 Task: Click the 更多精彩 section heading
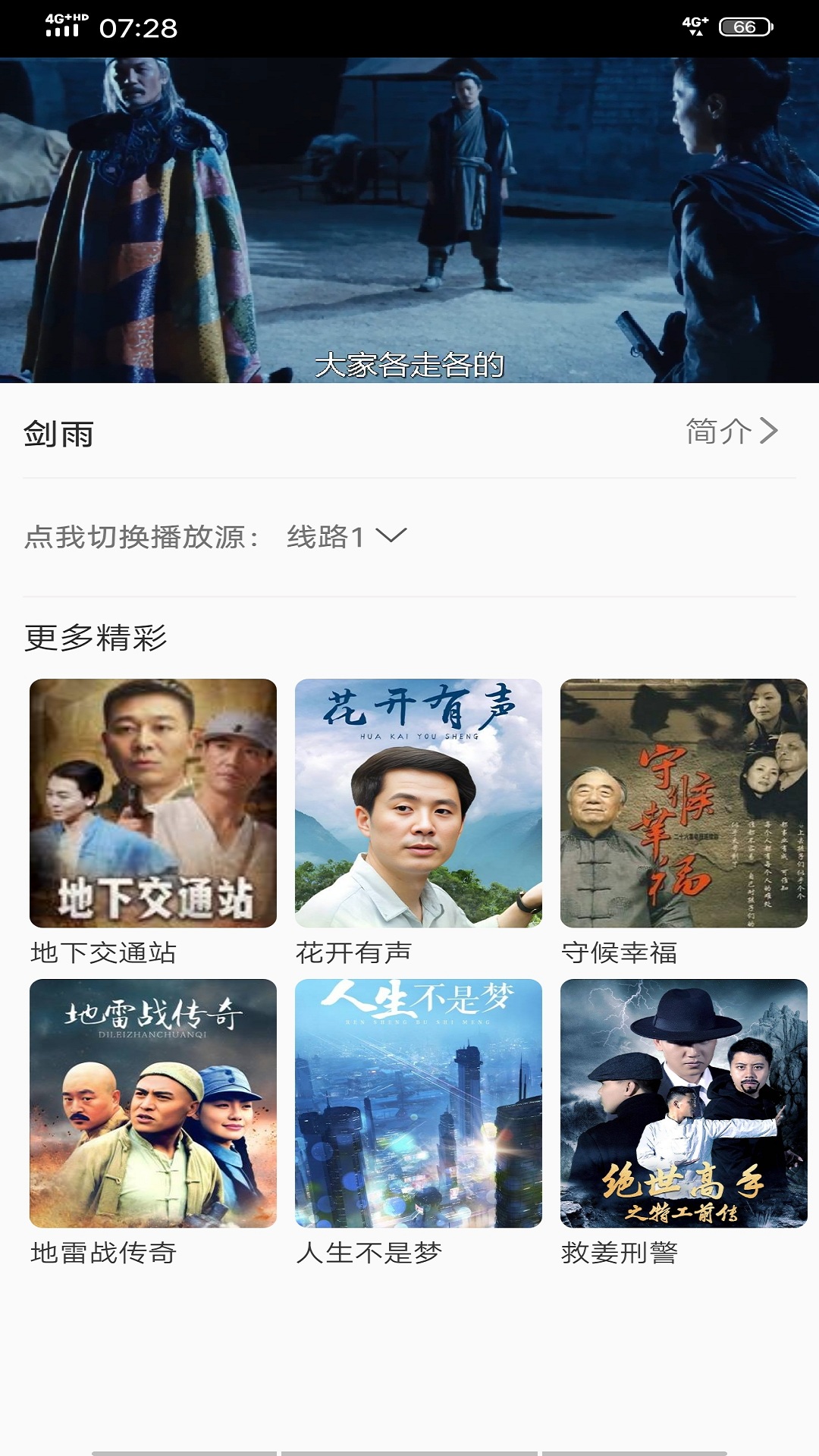point(94,636)
